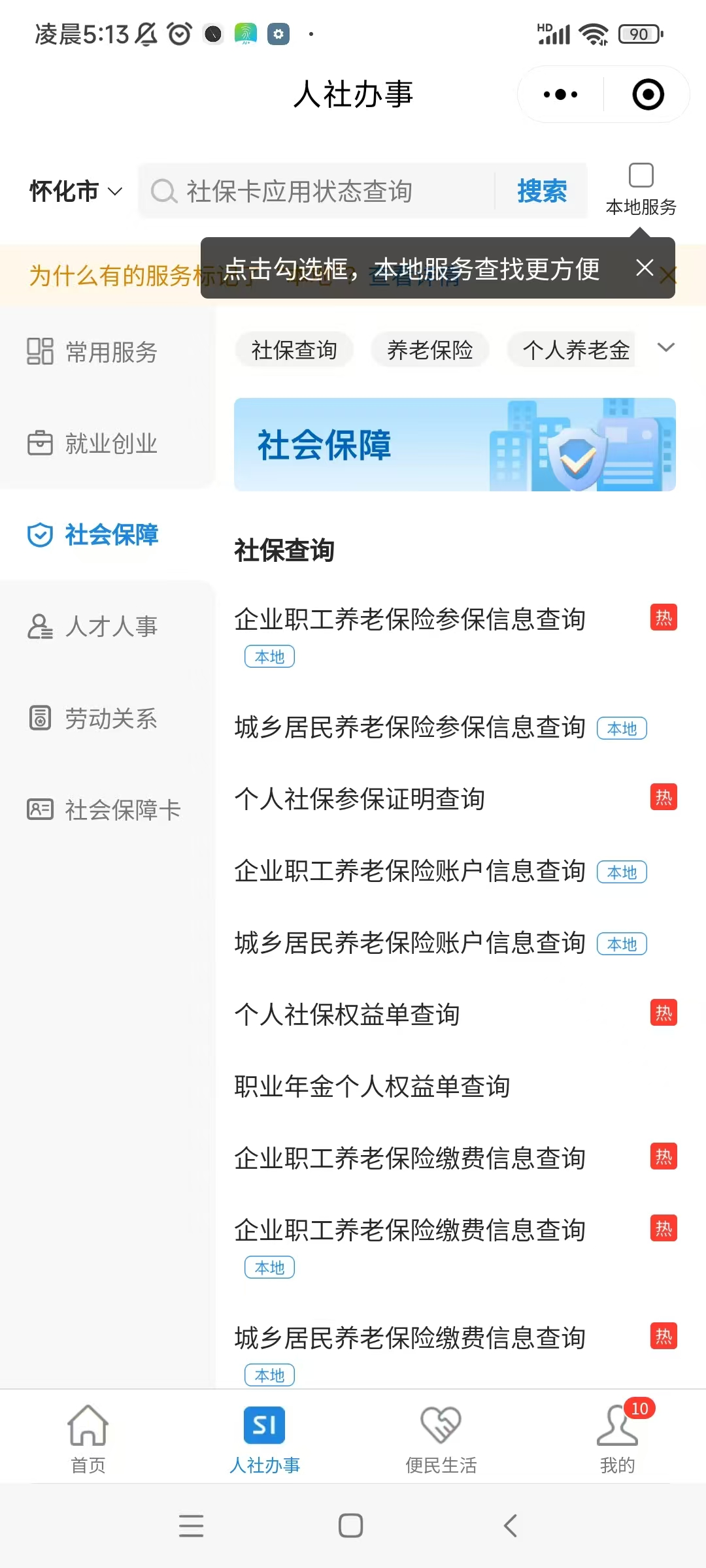Switch to the 就业创业 category

coord(93,444)
